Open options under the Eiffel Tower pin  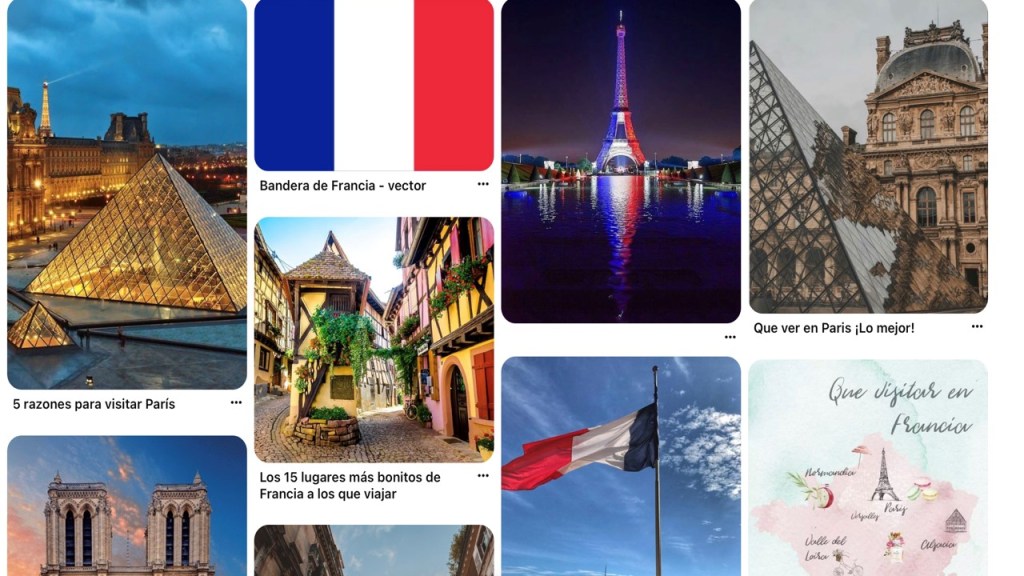pos(730,338)
